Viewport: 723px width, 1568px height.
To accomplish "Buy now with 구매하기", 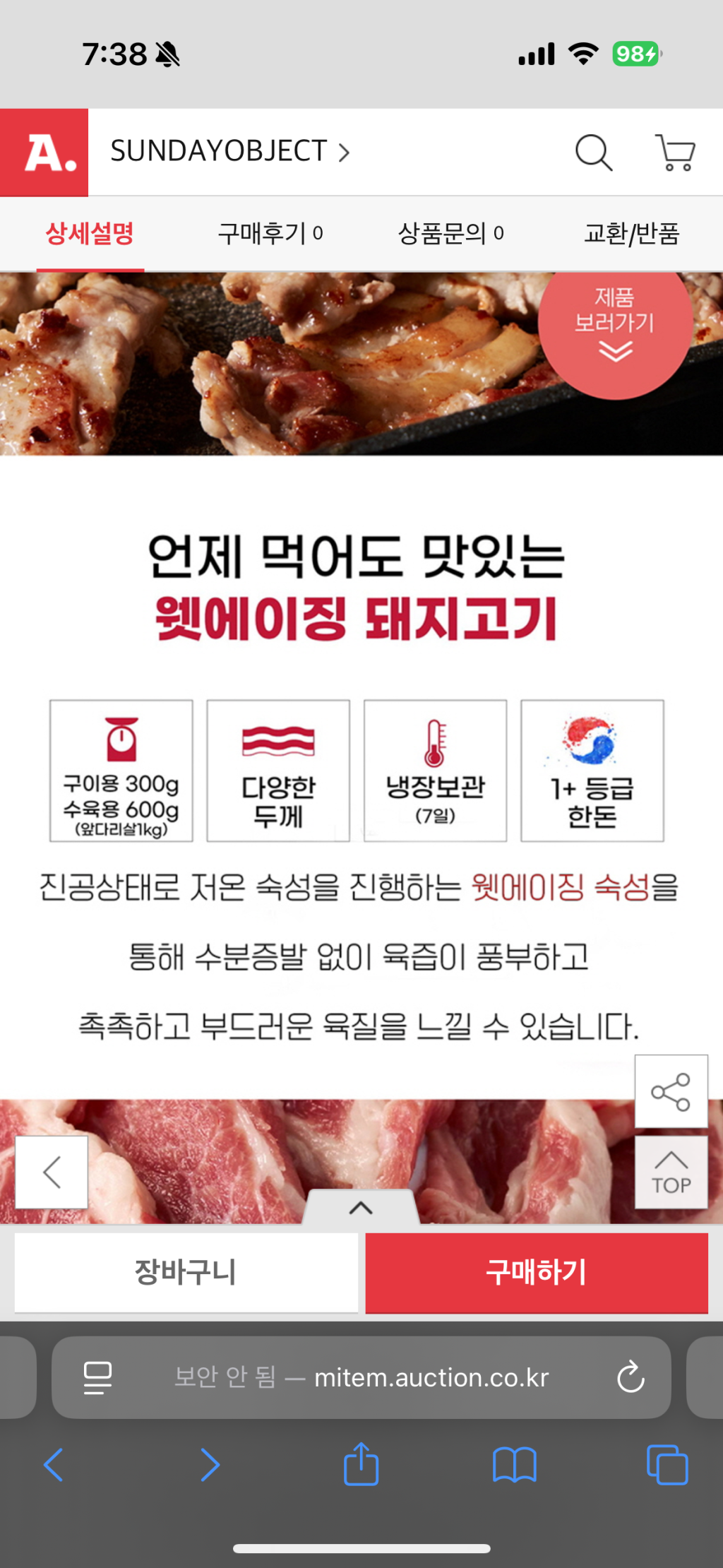I will [x=537, y=1272].
